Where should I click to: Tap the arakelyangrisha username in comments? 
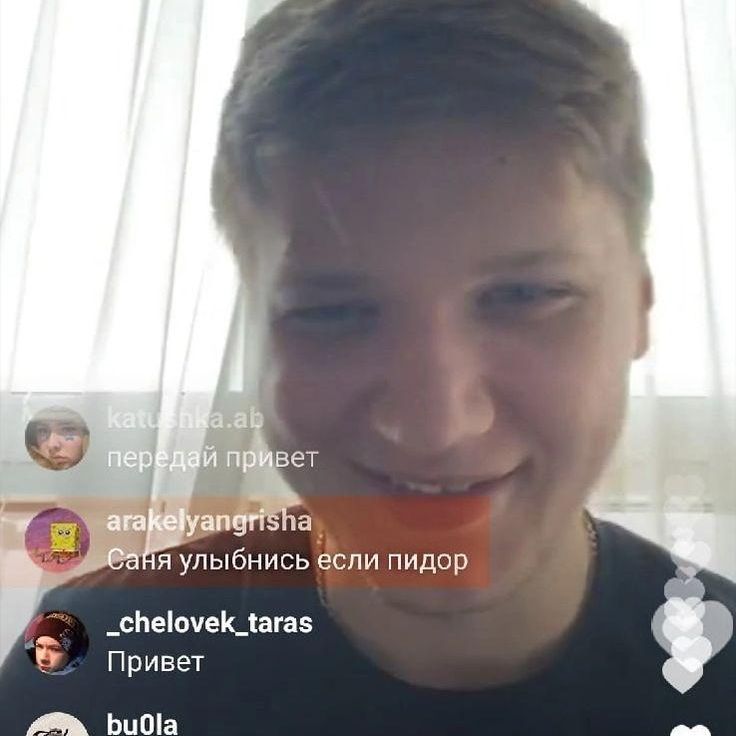[x=208, y=521]
